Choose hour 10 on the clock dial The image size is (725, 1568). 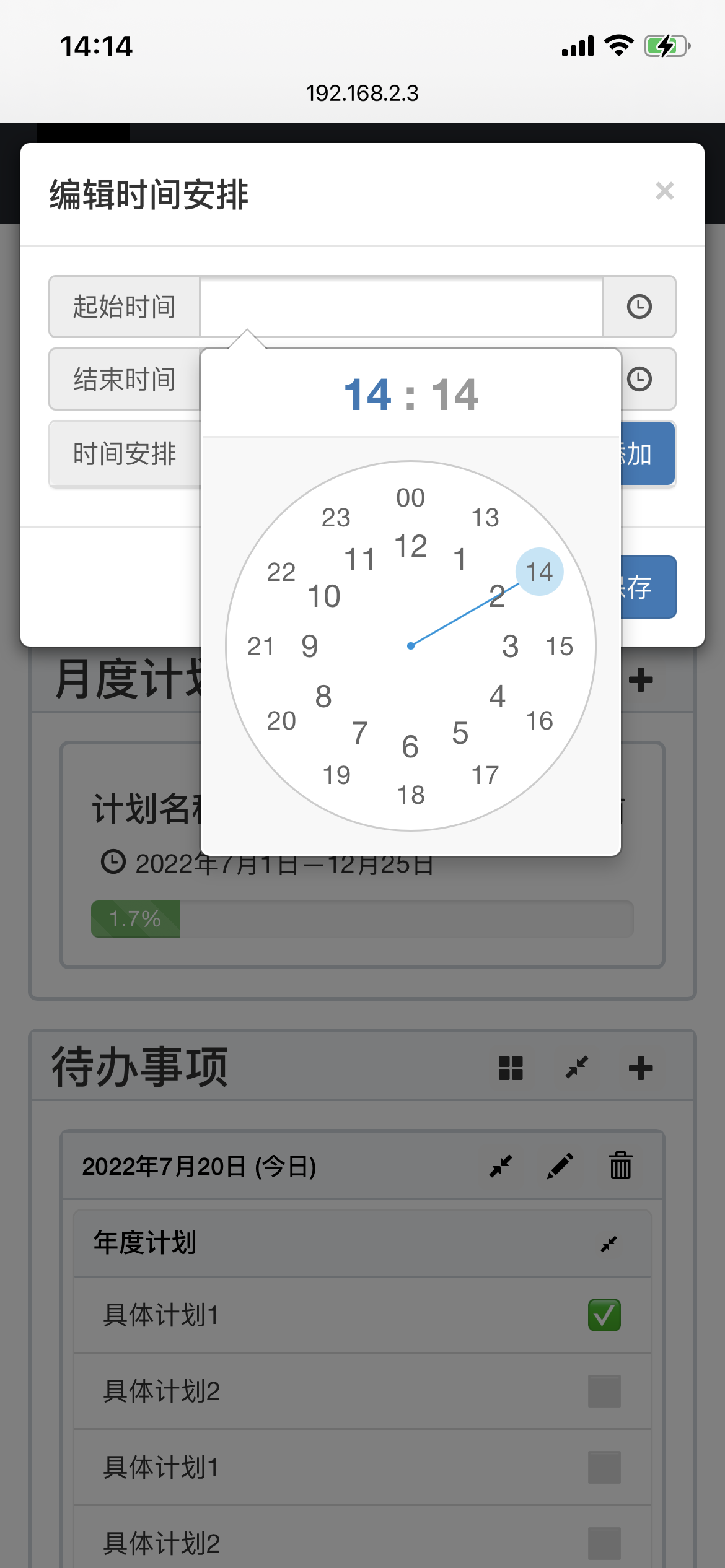(x=324, y=596)
